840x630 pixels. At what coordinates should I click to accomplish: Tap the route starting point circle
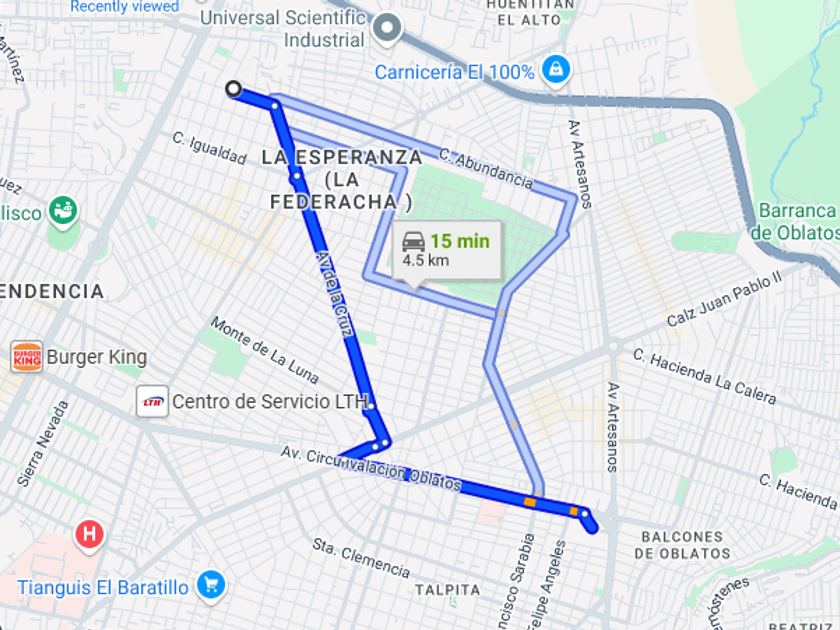point(233,88)
